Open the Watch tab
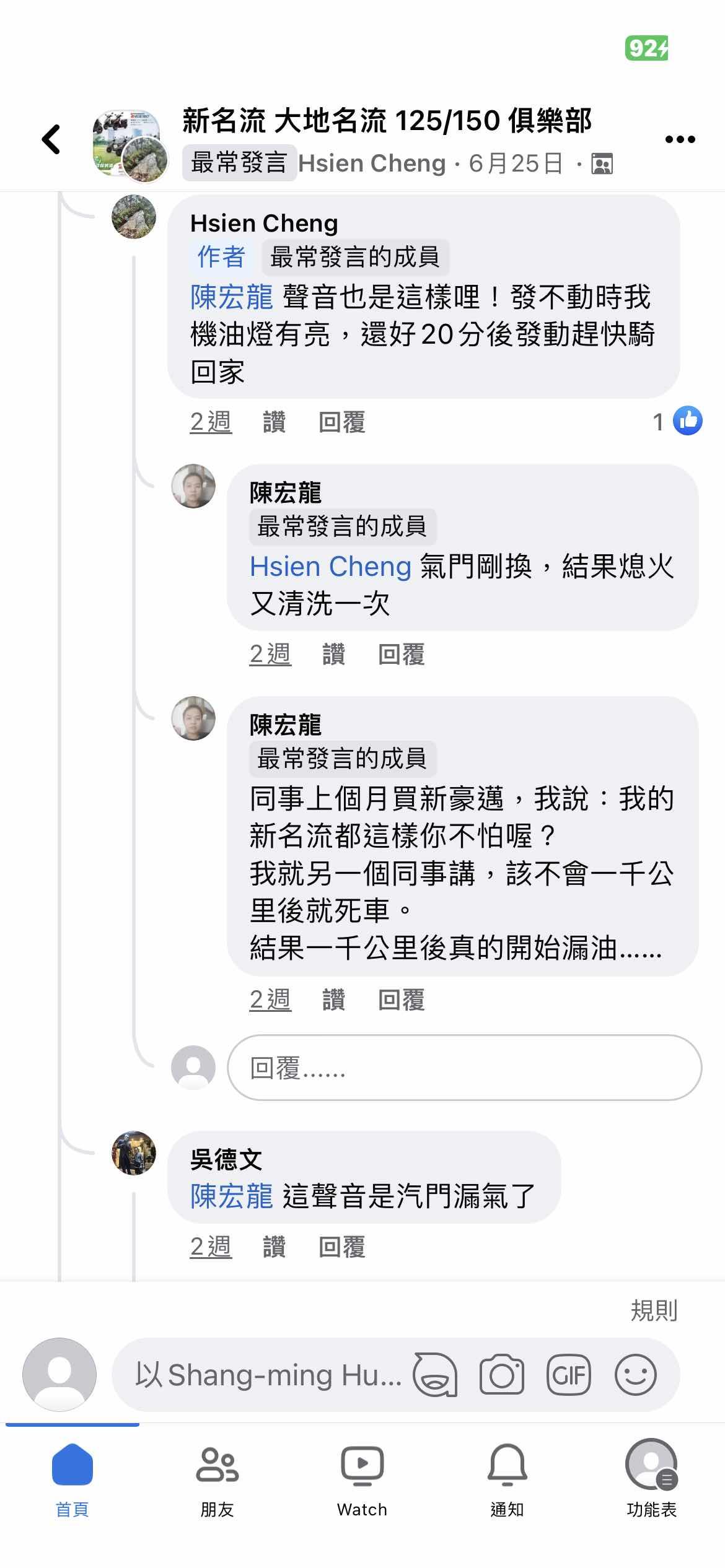The width and height of the screenshot is (725, 1568). pyautogui.click(x=362, y=1481)
